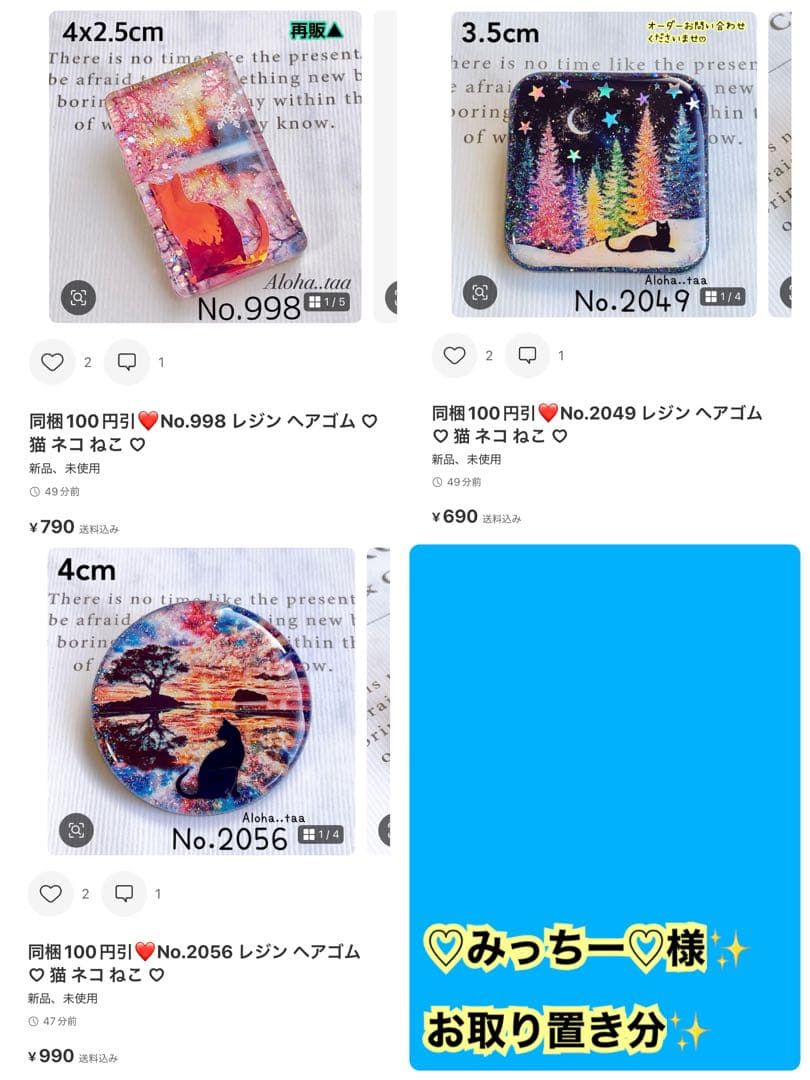Like the No.998 cat hair tie listing
This screenshot has height=1080, width=810.
click(53, 362)
